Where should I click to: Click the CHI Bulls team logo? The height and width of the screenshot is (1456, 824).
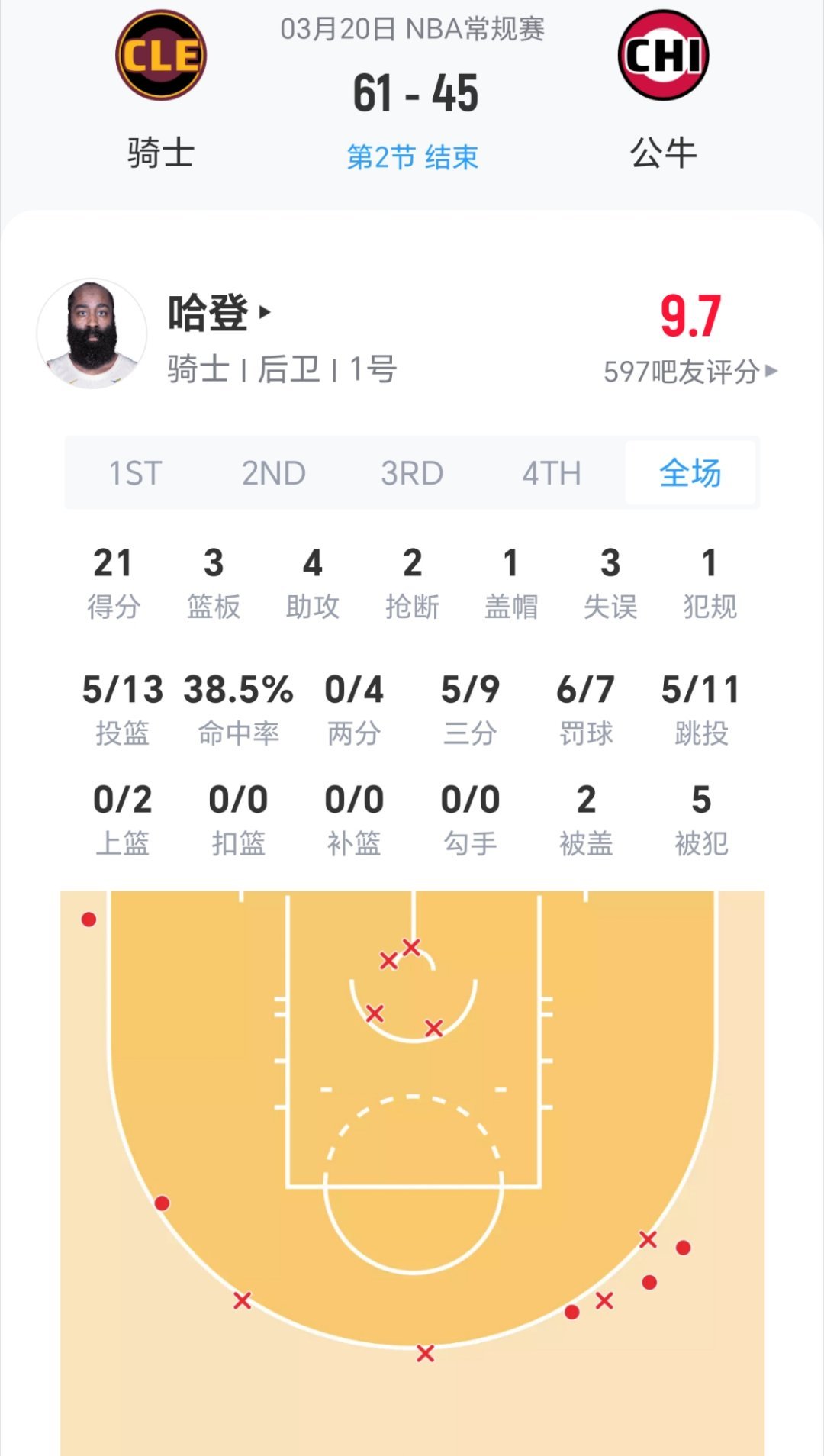(664, 53)
